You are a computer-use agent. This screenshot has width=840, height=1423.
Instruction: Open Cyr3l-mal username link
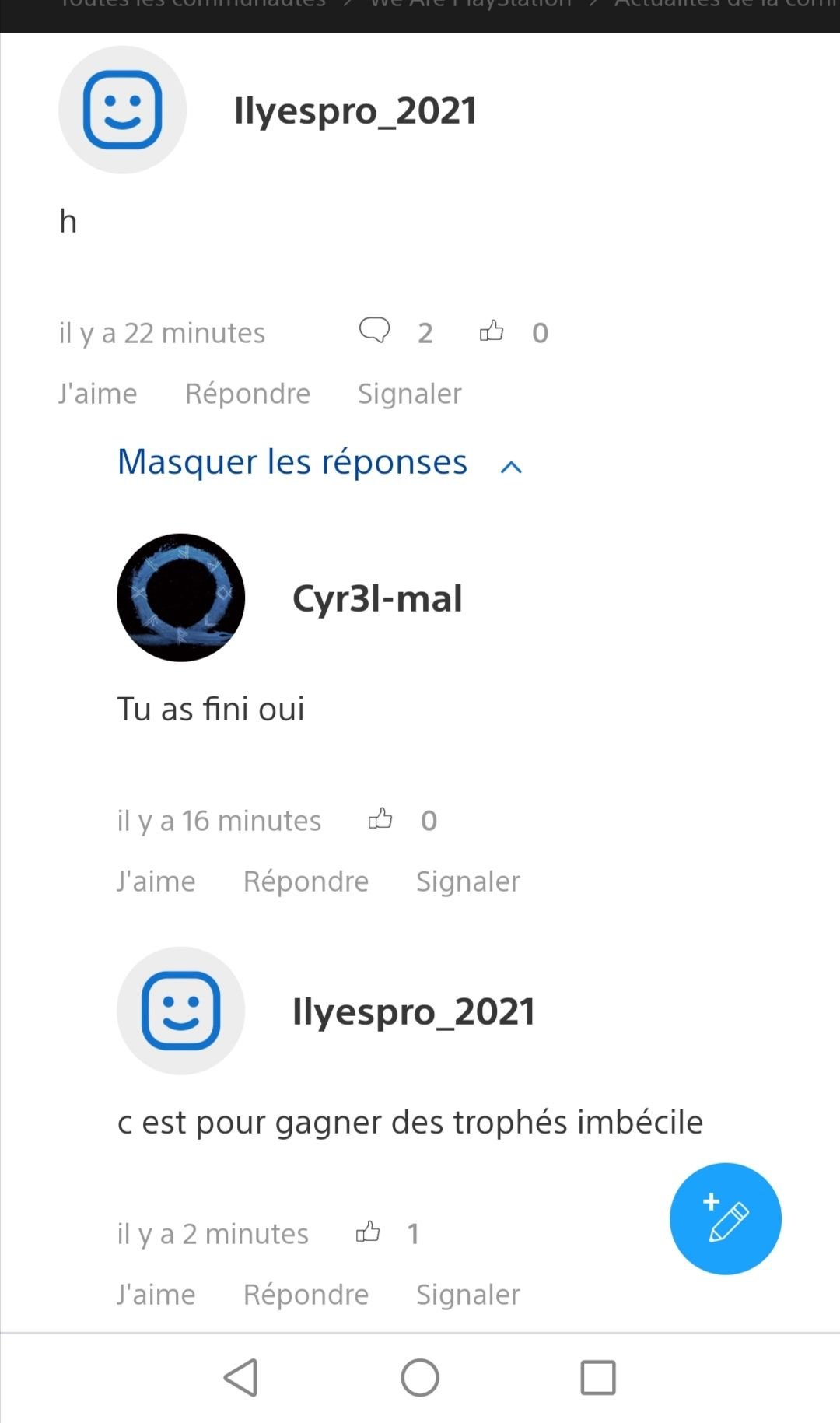tap(377, 598)
